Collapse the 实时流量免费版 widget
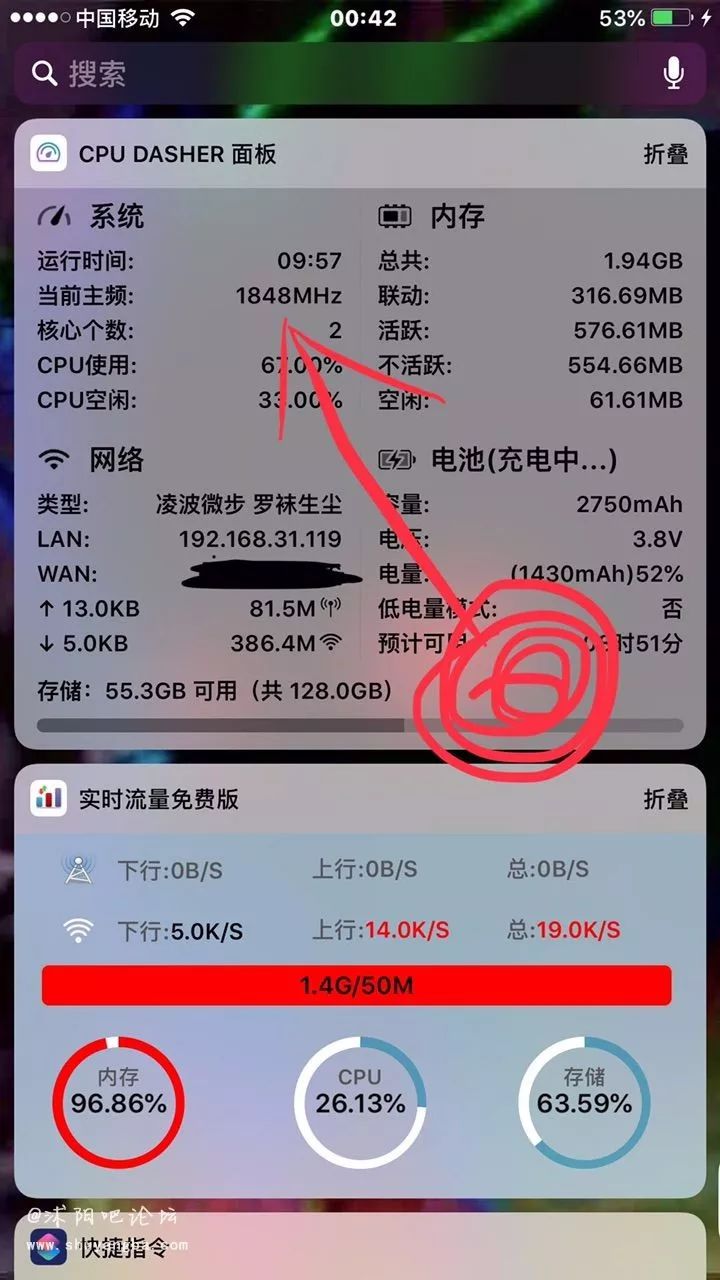 (665, 799)
